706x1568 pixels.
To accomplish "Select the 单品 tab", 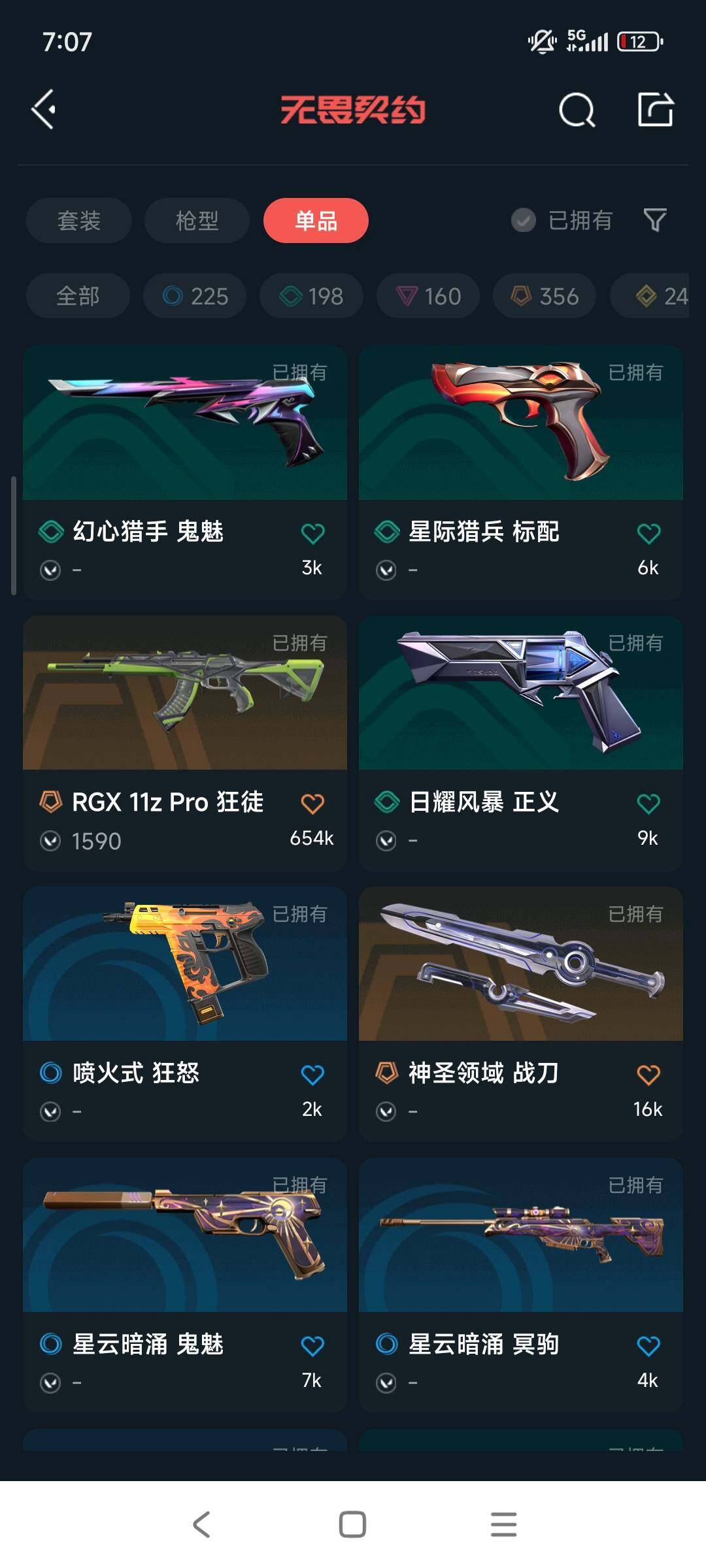I will click(x=316, y=221).
